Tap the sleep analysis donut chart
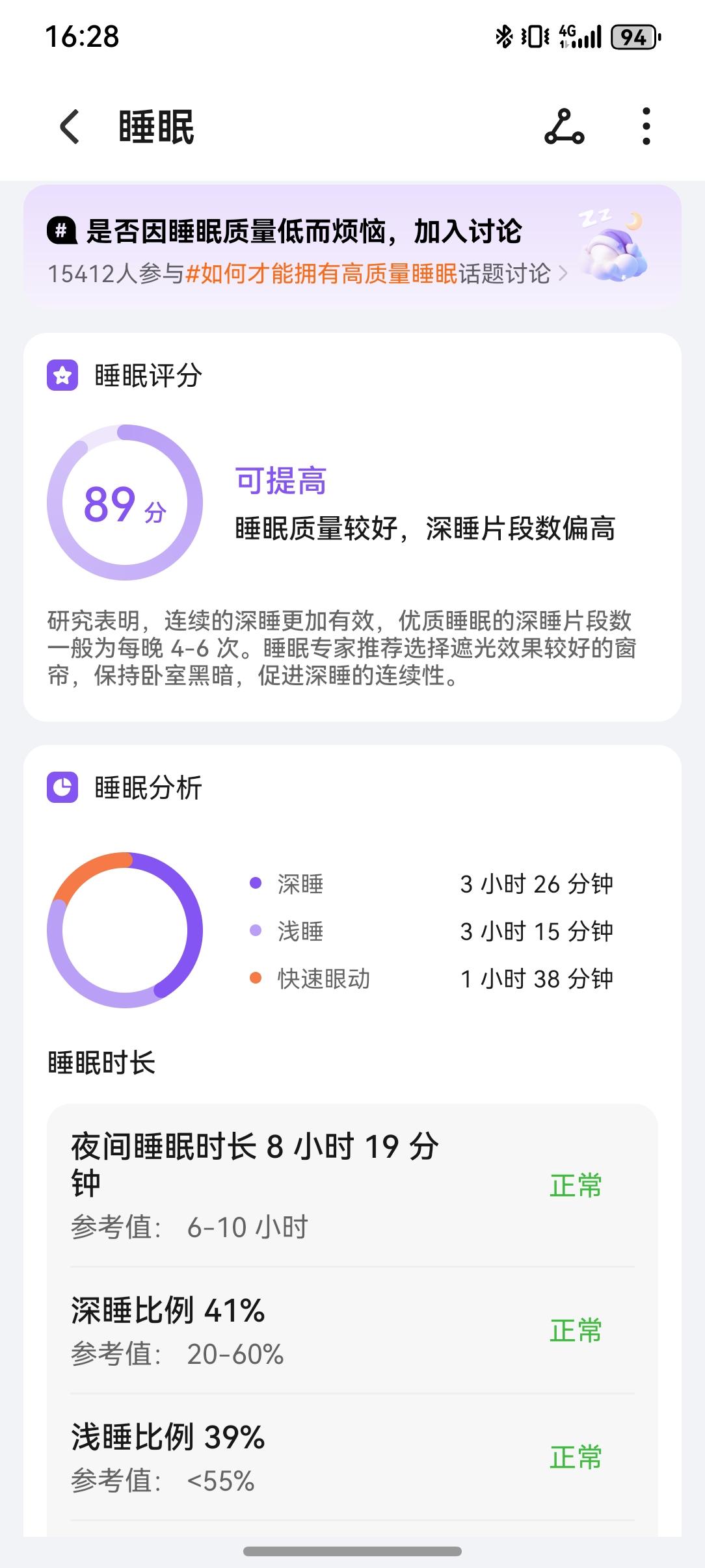 126,931
